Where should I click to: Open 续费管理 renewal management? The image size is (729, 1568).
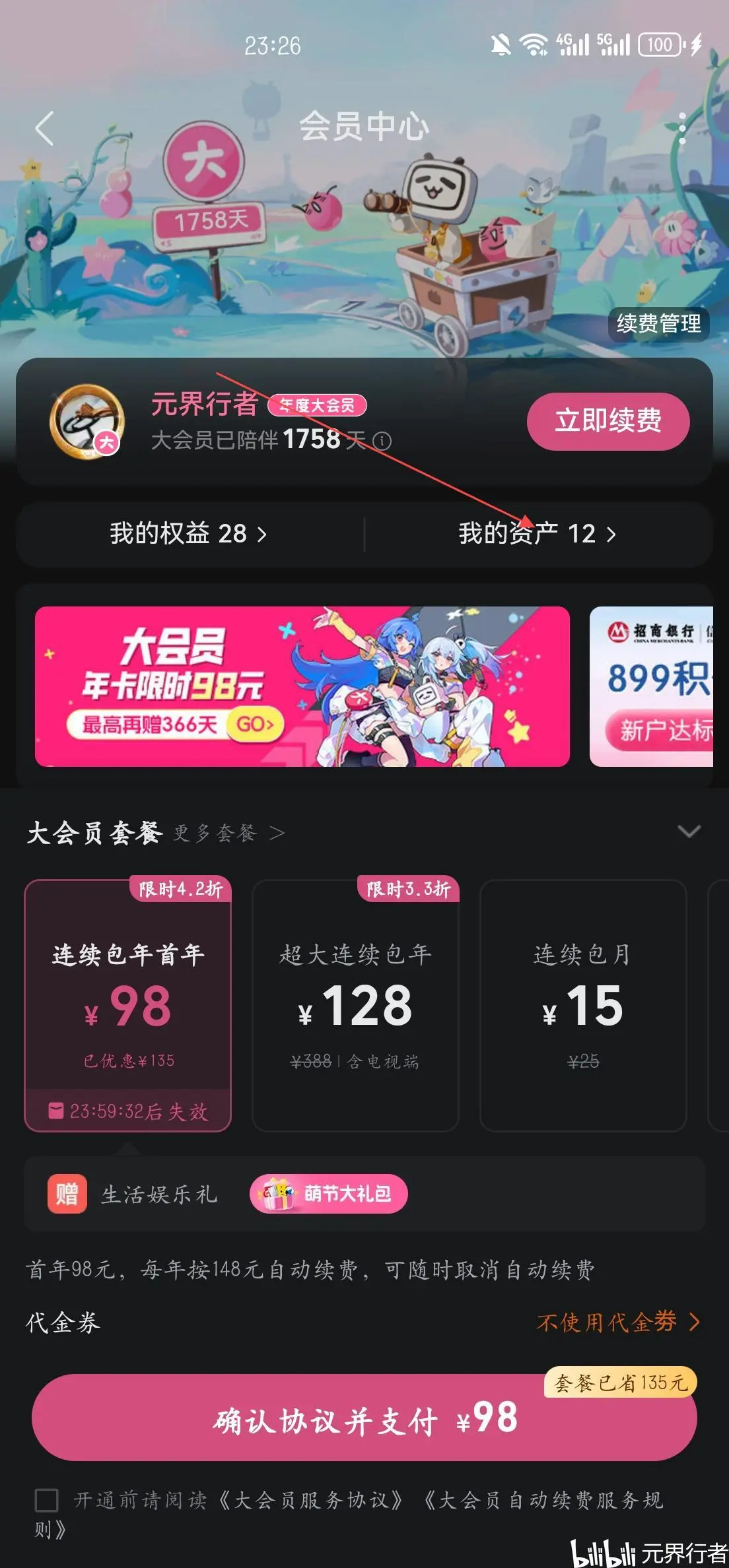pos(658,323)
